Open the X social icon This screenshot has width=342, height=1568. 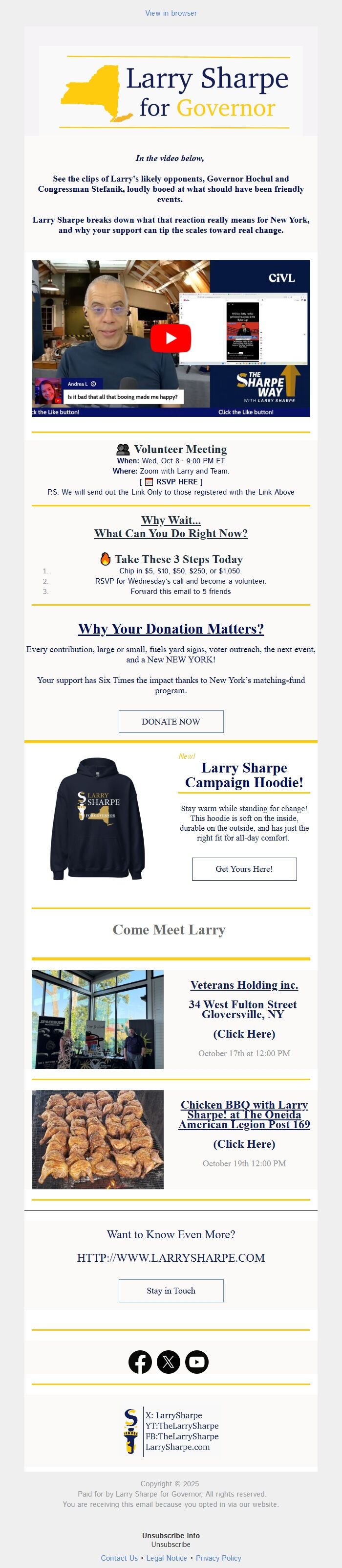pos(168,1362)
